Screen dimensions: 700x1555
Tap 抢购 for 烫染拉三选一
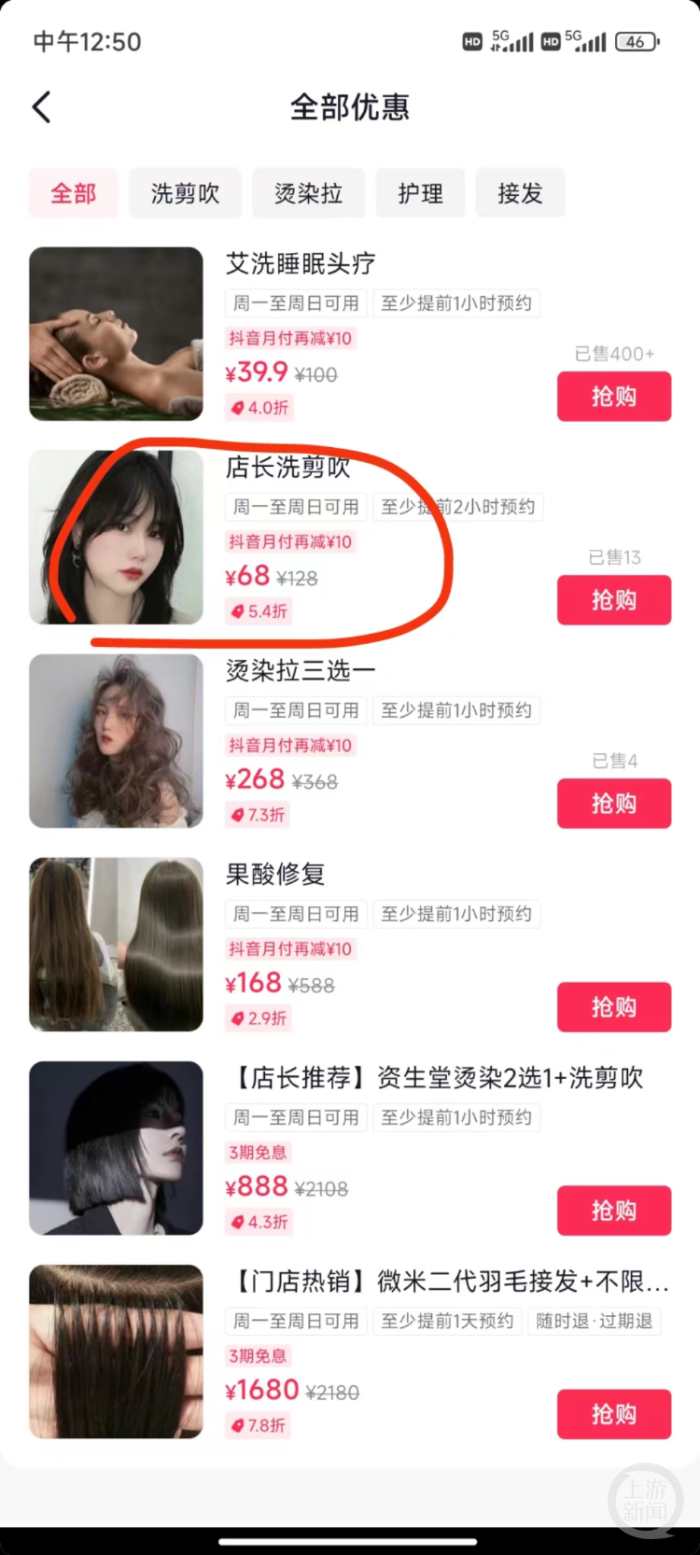(613, 804)
